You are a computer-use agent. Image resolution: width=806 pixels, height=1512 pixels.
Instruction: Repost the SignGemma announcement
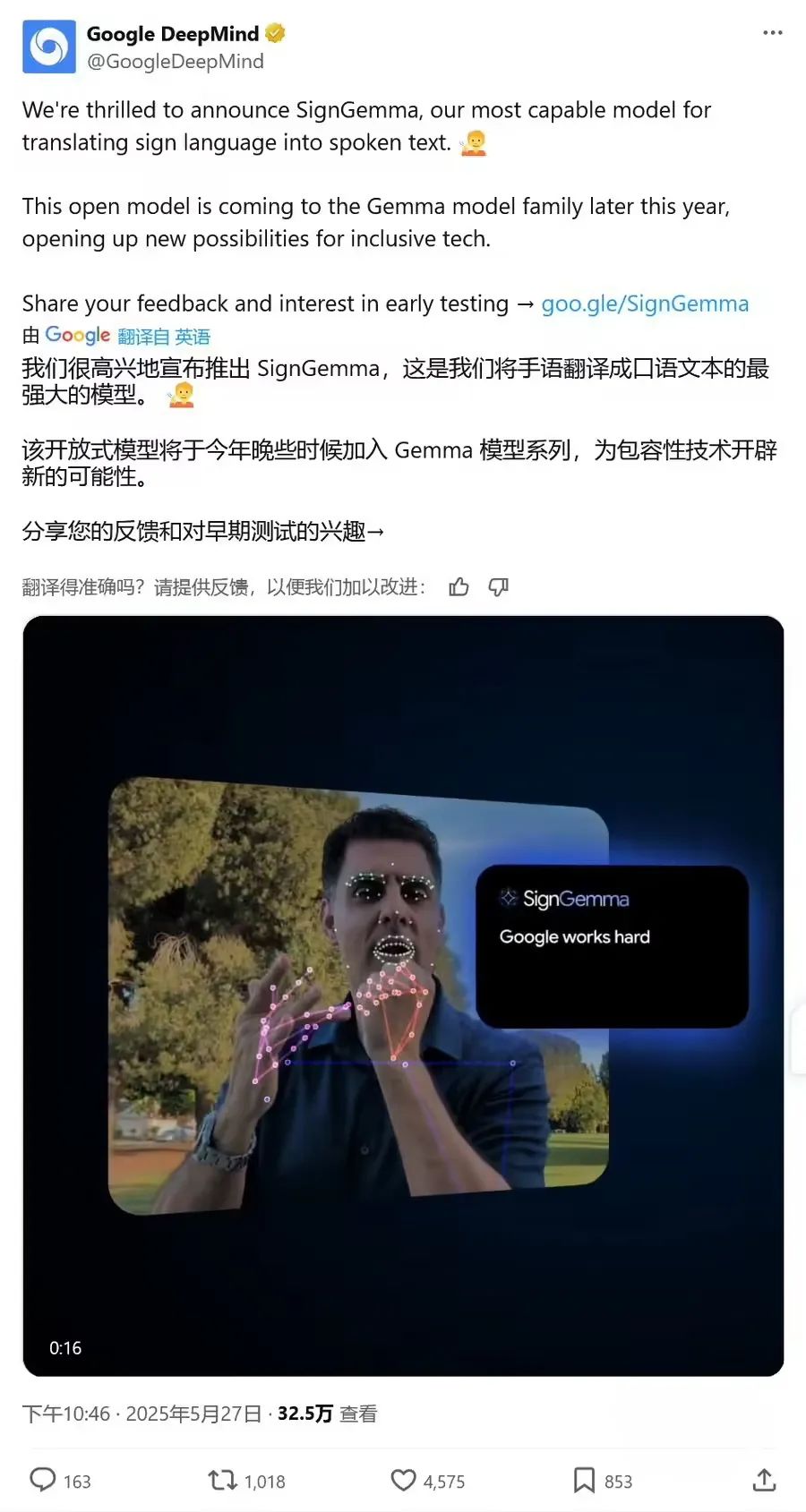coord(222,1480)
